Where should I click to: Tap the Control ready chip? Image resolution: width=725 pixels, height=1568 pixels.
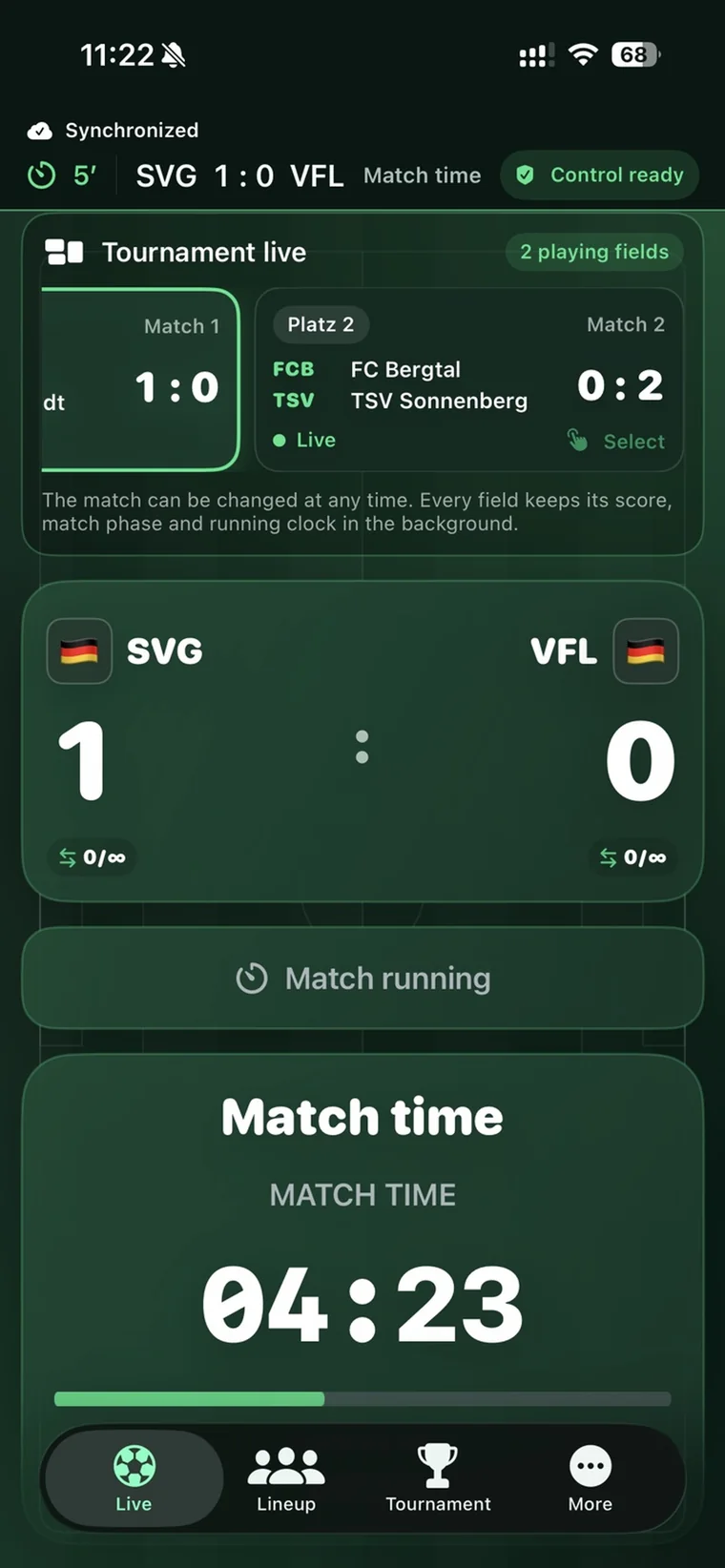point(600,175)
